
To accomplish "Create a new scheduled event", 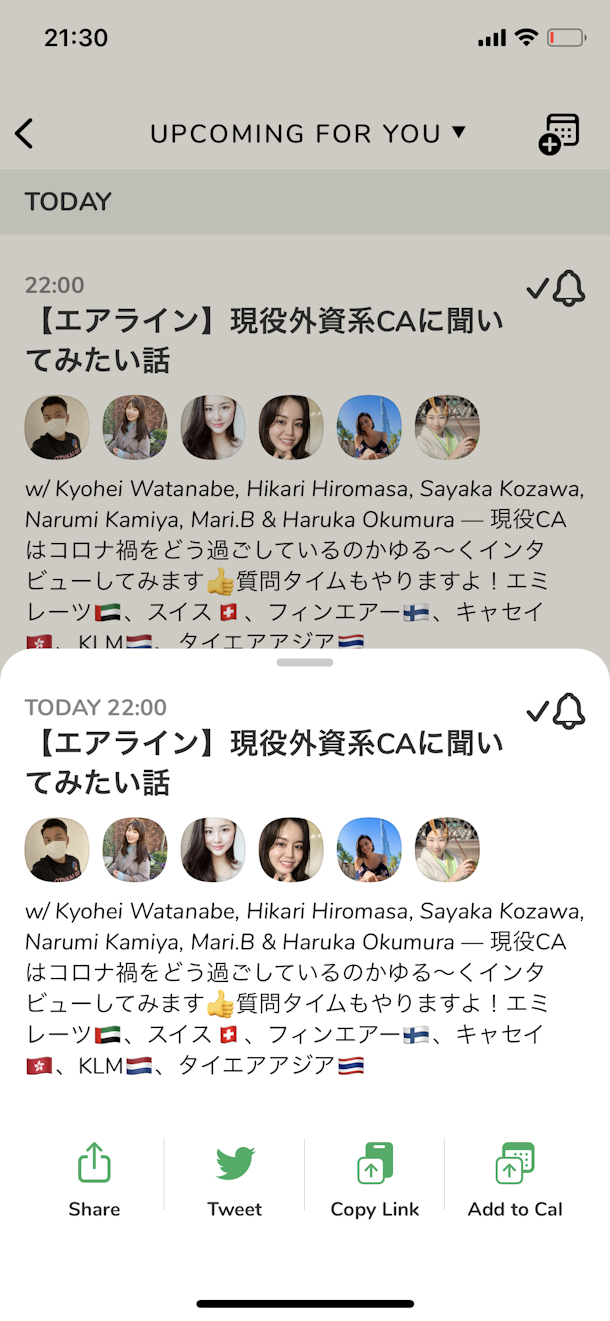I will tap(559, 135).
